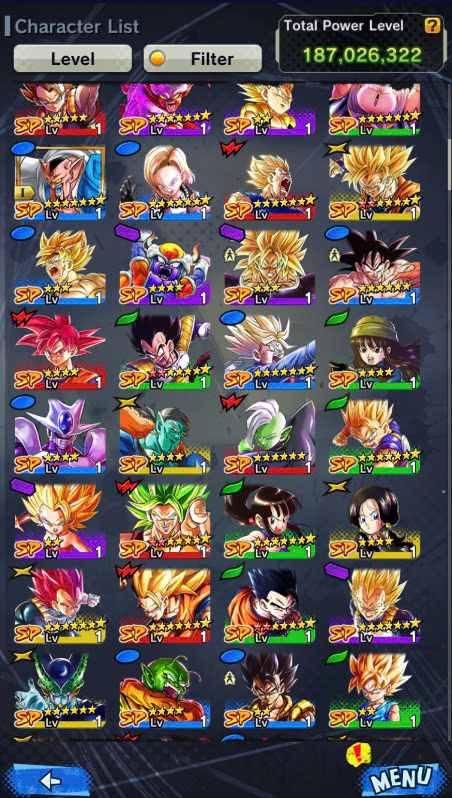Screen dimensions: 452x798
Task: Select the Zamasu character card
Action: (270, 437)
